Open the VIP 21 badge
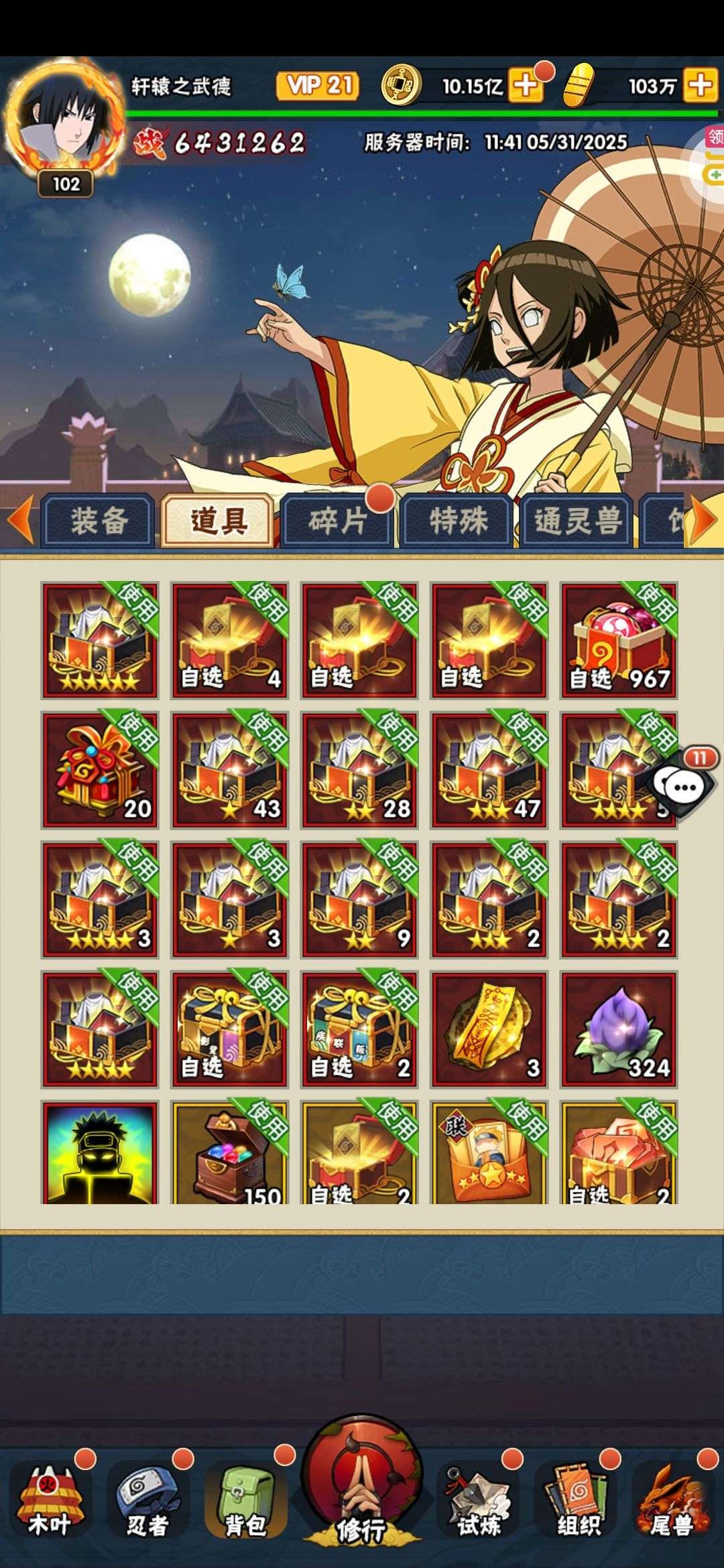Screen dimensions: 724x1568 [x=318, y=85]
